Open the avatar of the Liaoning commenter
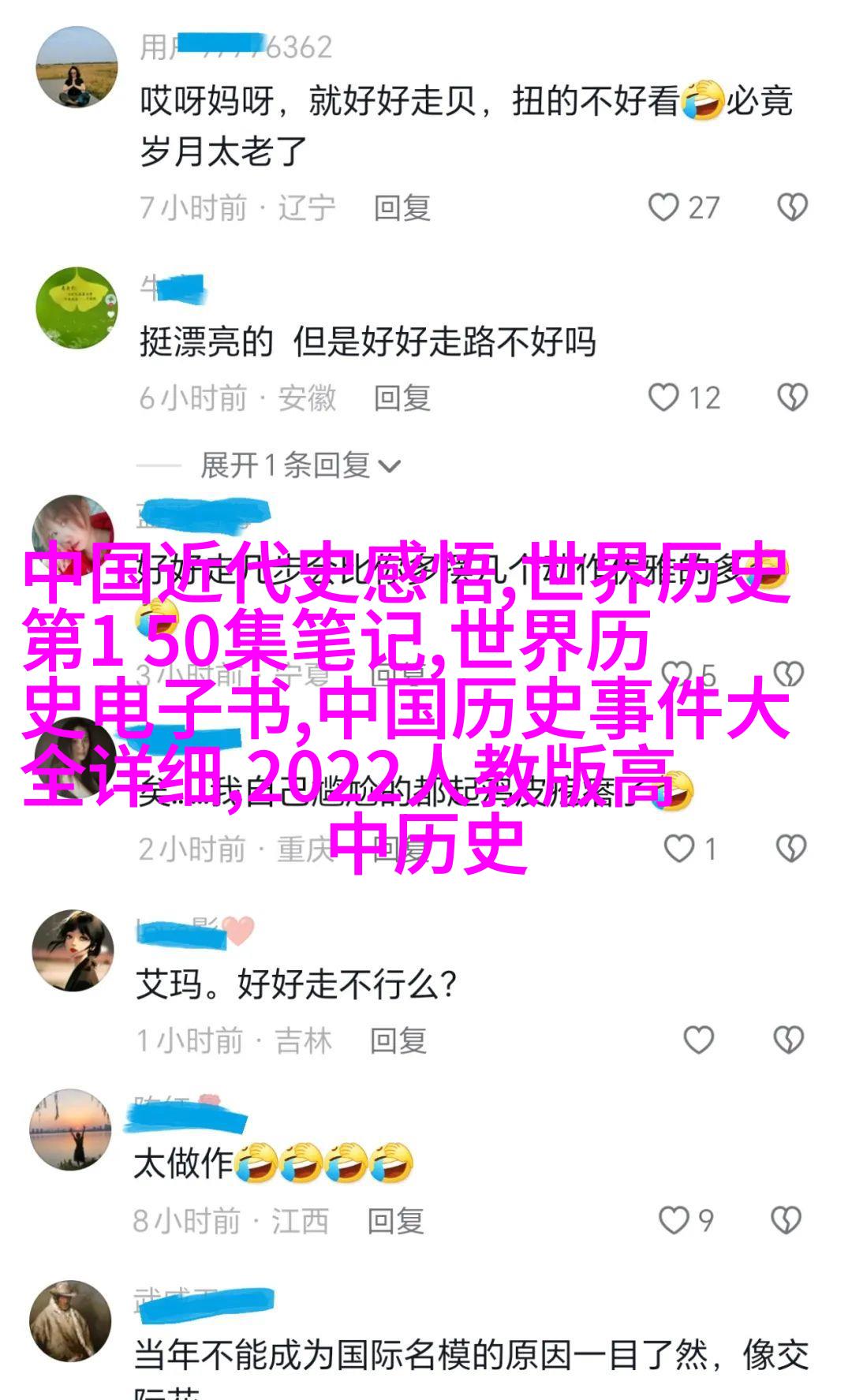Screen dimensions: 852x1400 tap(77, 68)
